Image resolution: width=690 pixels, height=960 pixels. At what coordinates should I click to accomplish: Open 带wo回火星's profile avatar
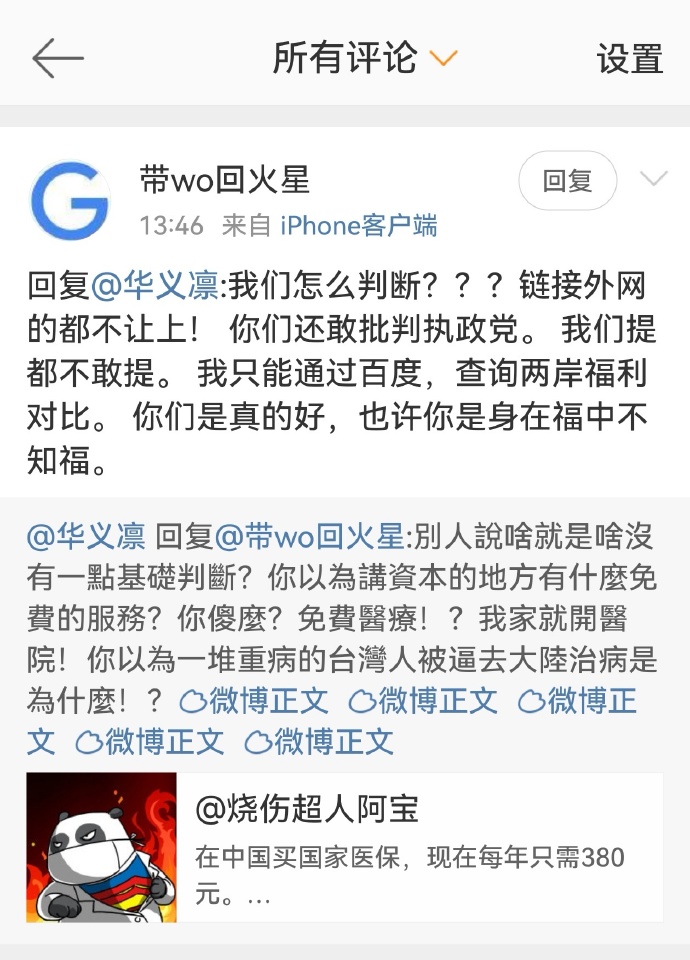pyautogui.click(x=70, y=201)
